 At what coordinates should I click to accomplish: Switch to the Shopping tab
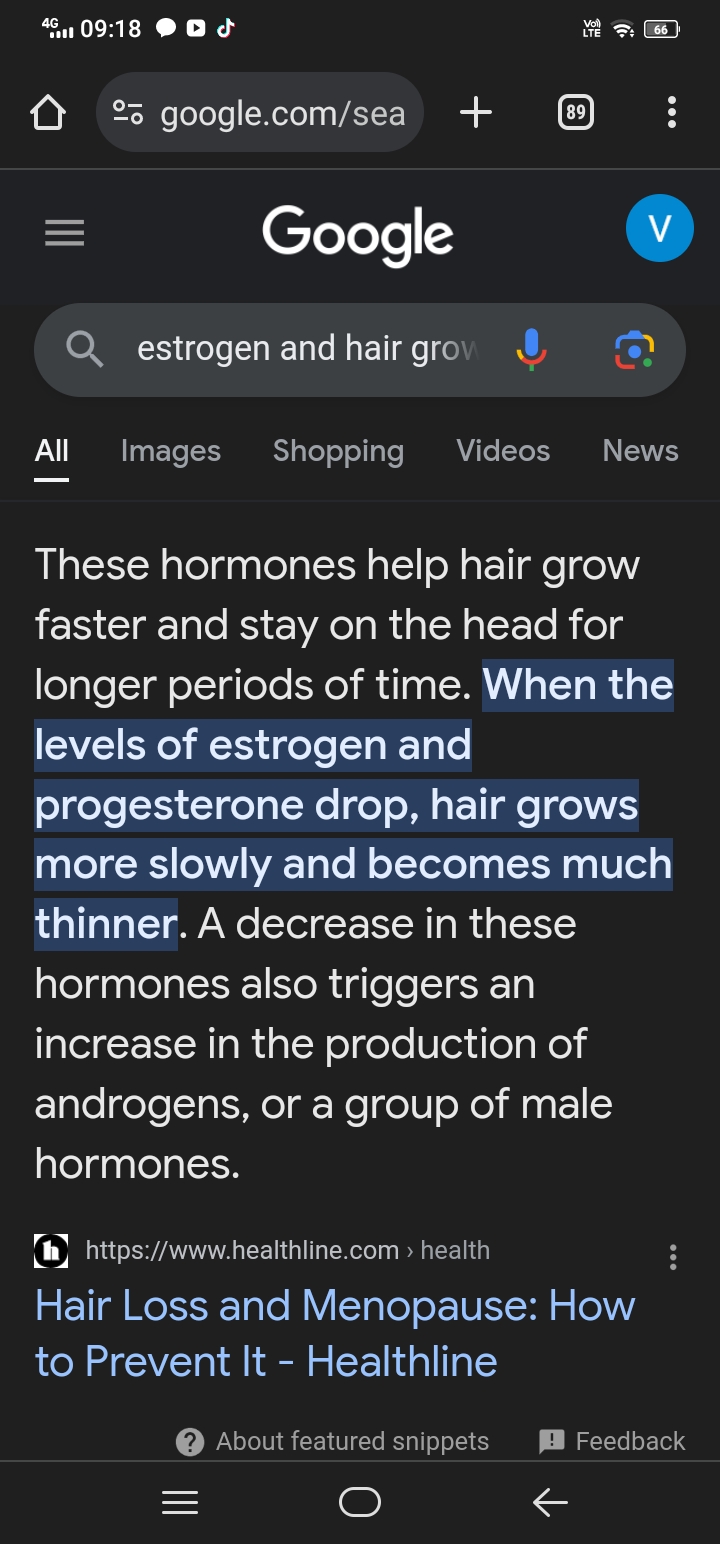click(338, 451)
